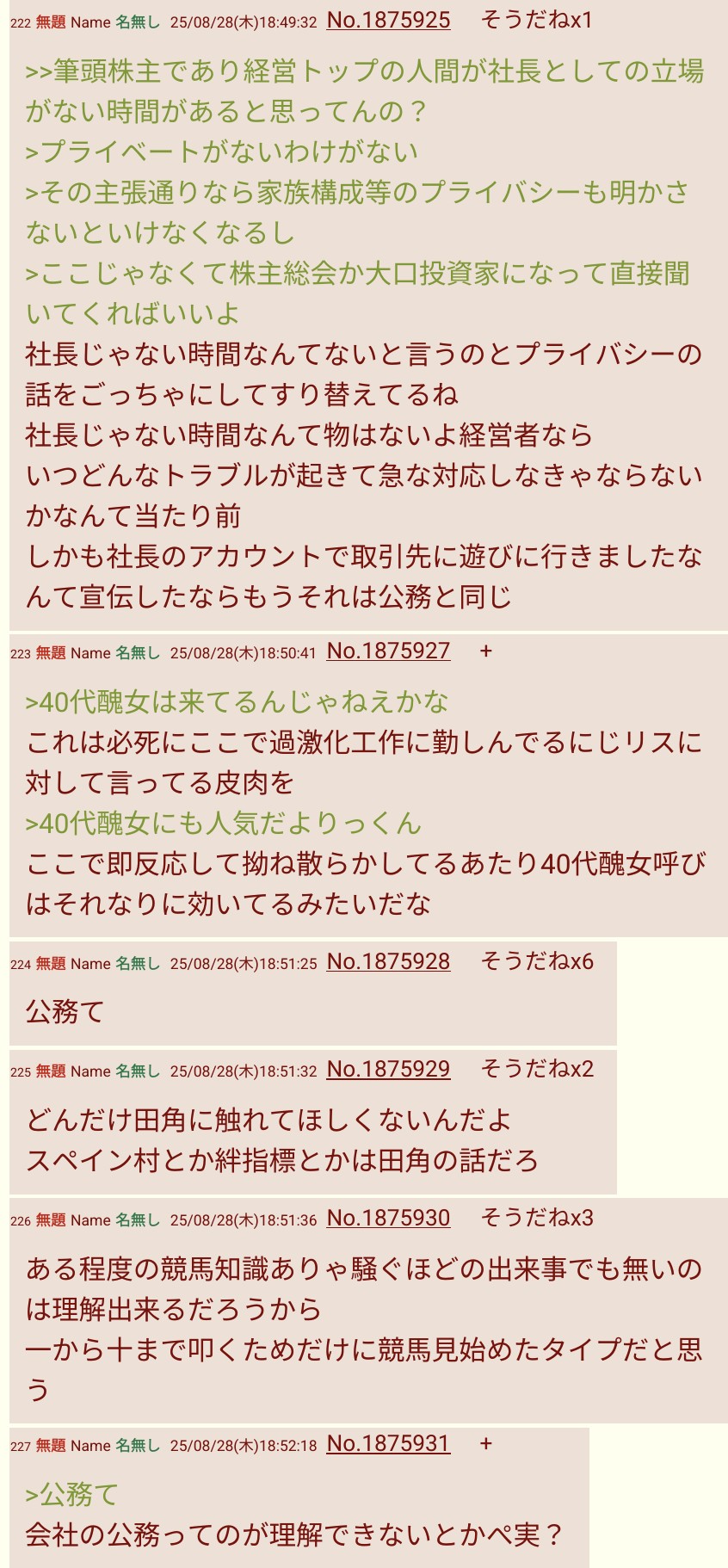Tap そうだねx3 on post 226
This screenshot has width=728, height=1568.
[537, 1218]
